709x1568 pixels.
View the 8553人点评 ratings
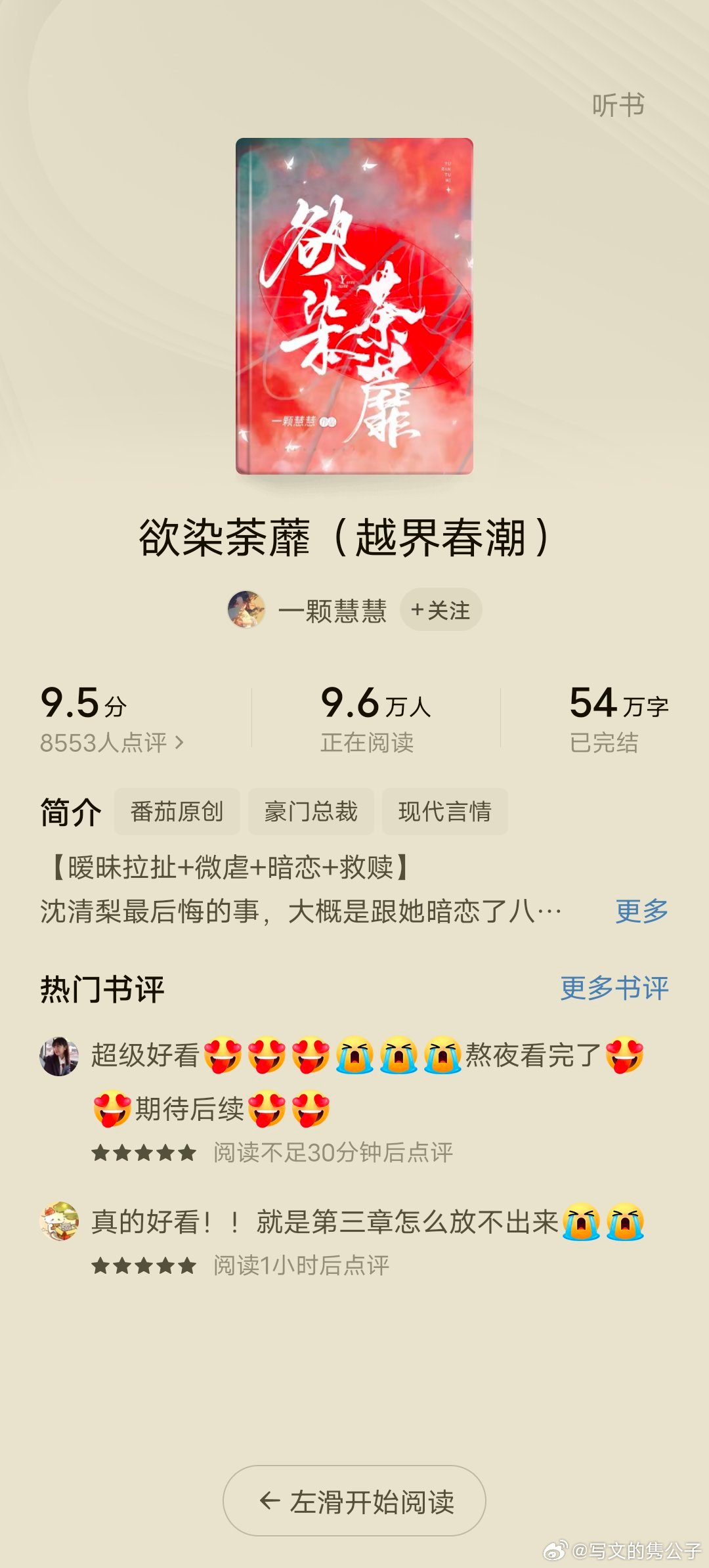click(112, 743)
